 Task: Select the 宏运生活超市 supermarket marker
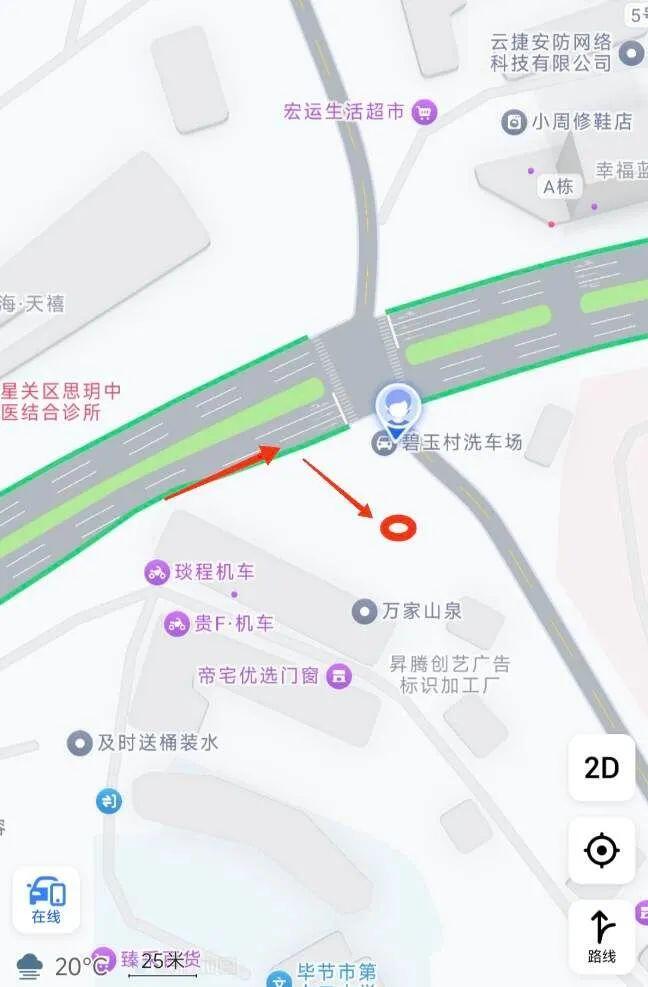pyautogui.click(x=425, y=111)
